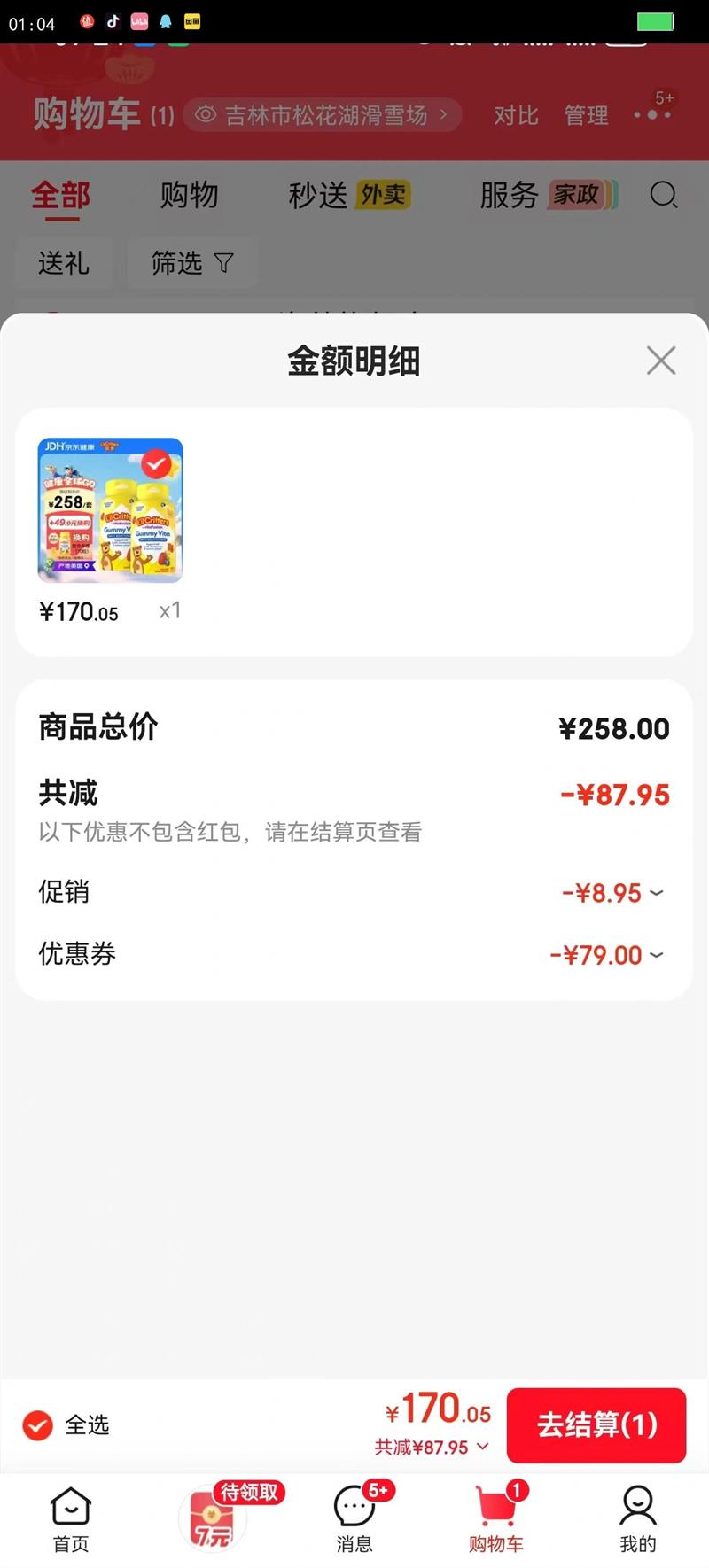
Task: Proceed with 去结算(1) checkout button
Action: pos(596,1424)
